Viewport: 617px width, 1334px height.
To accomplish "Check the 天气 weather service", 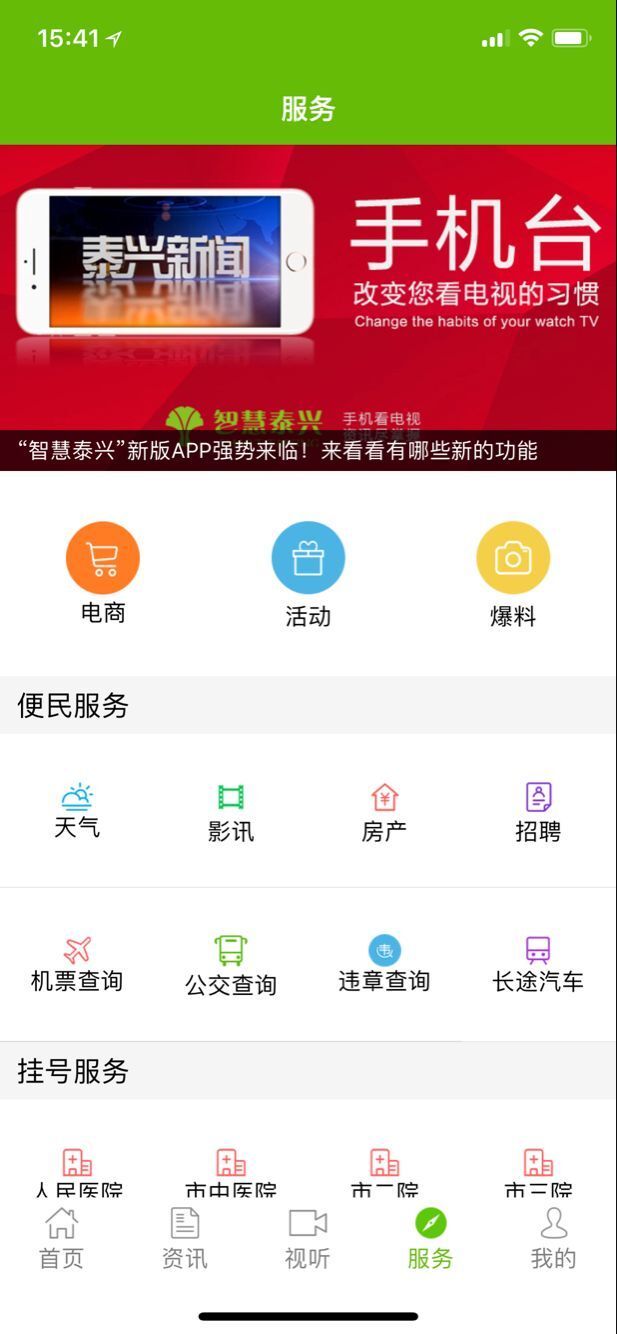I will 77,811.
